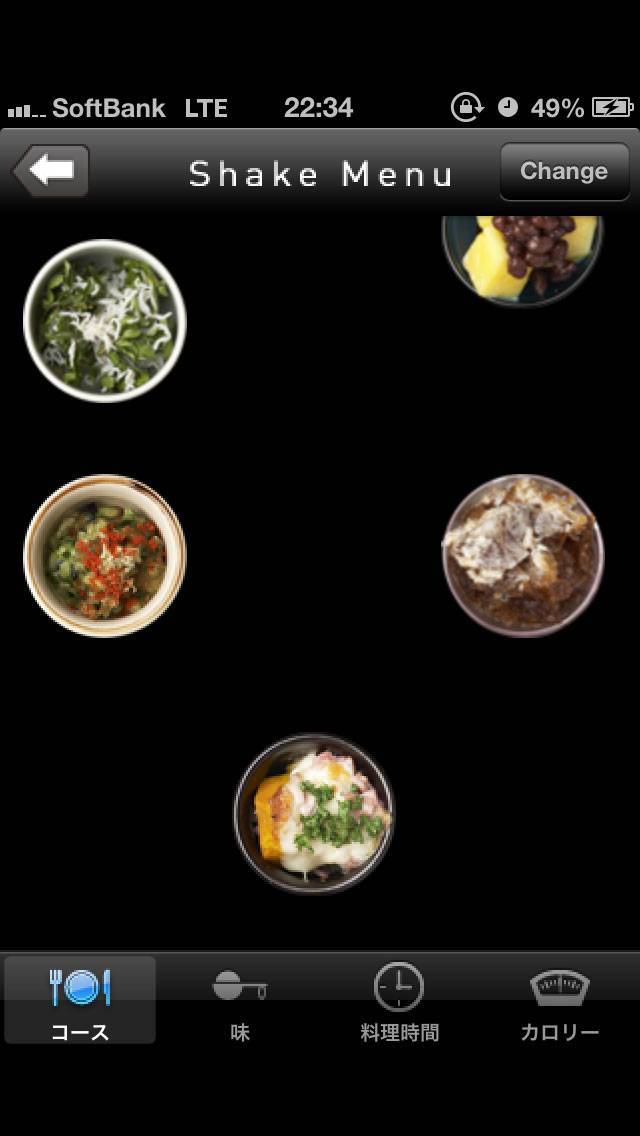
Task: Switch to the コース tab
Action: 80,1001
